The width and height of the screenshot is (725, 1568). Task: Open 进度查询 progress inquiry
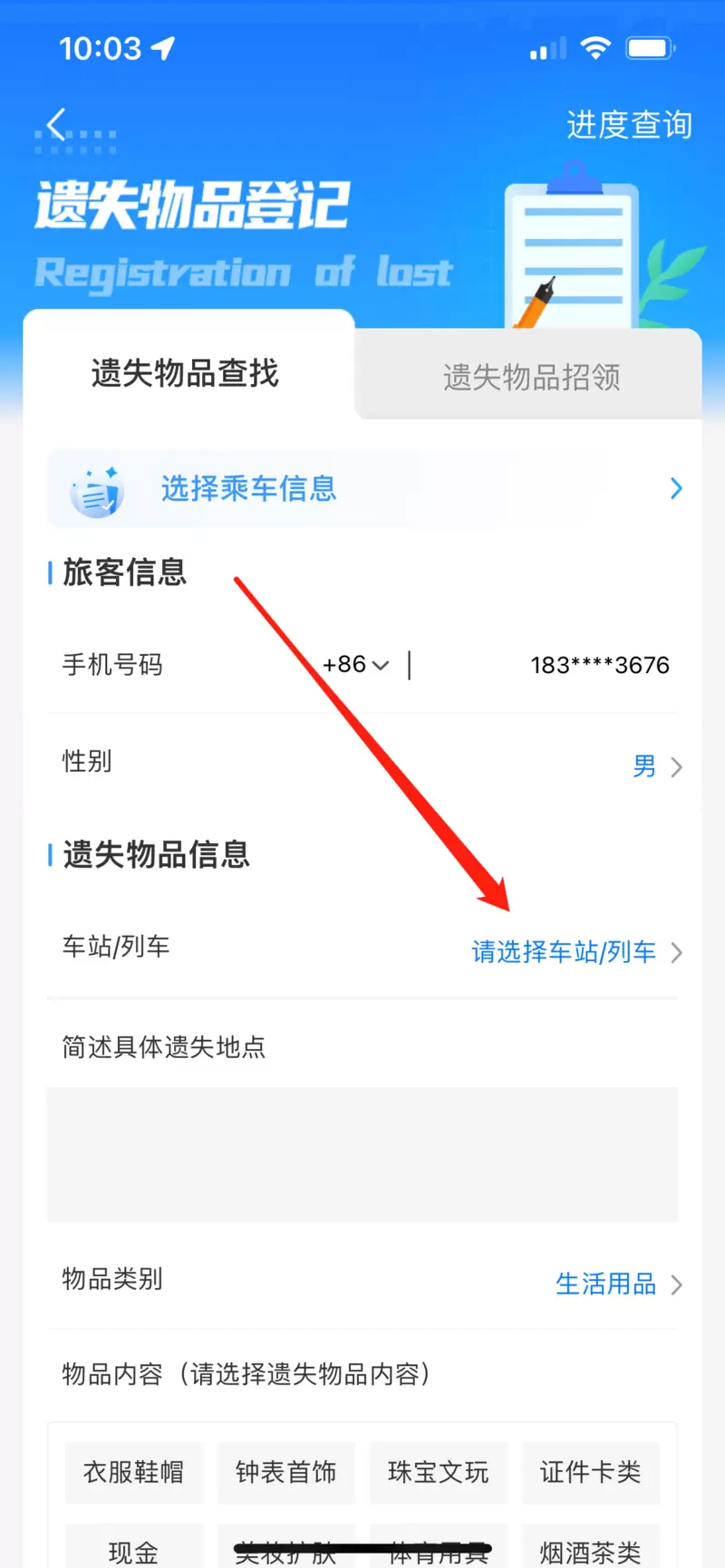629,125
